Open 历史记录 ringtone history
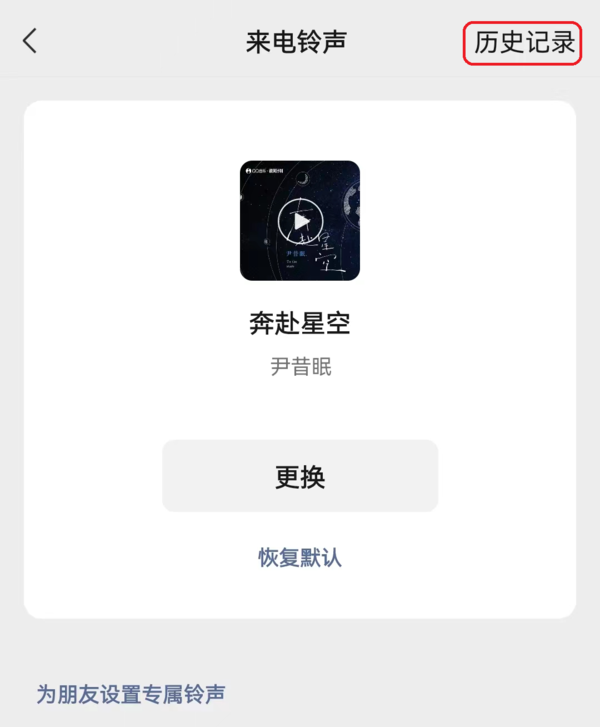Viewport: 600px width, 727px height. tap(523, 42)
